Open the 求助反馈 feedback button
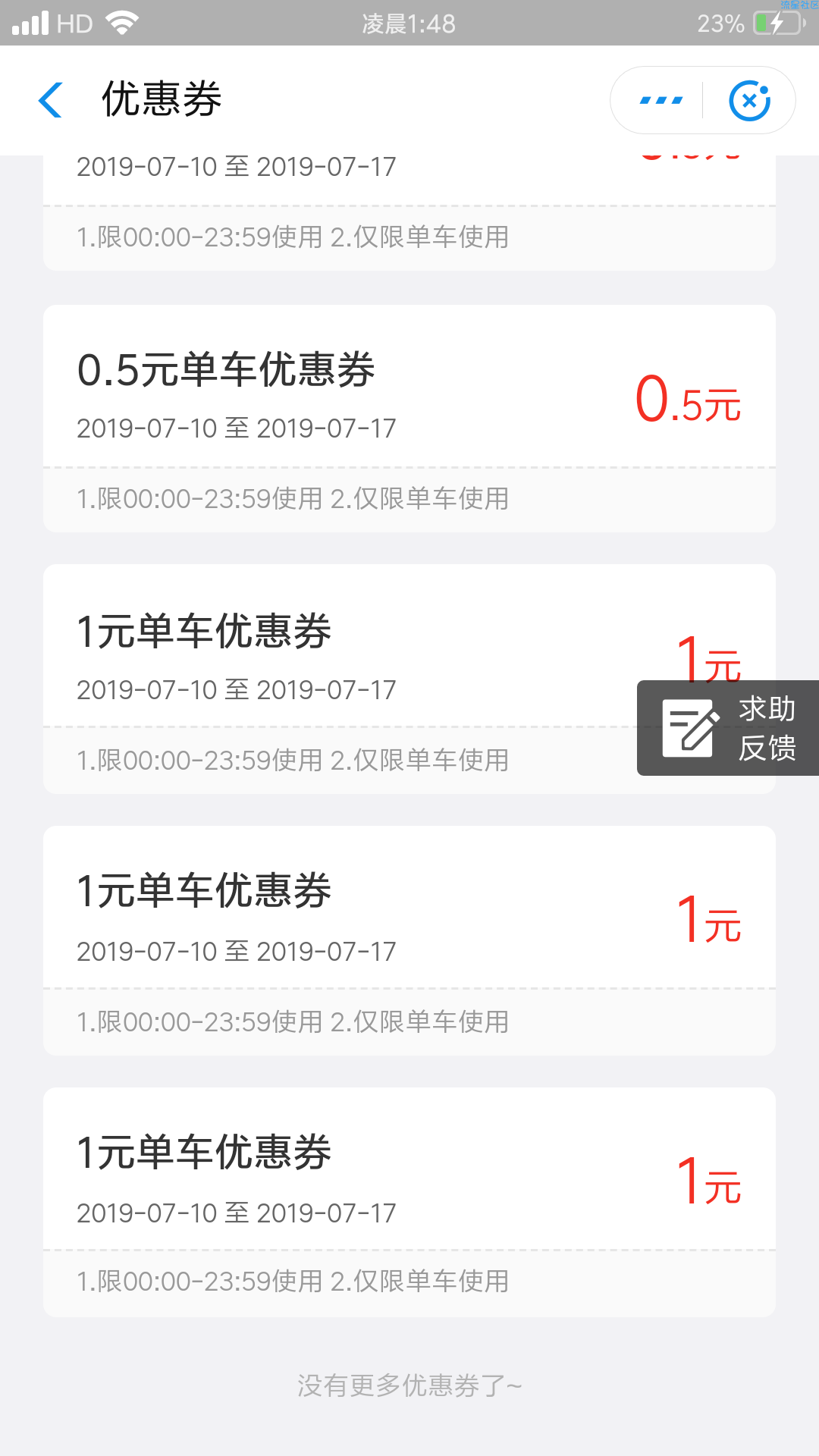 coord(728,728)
